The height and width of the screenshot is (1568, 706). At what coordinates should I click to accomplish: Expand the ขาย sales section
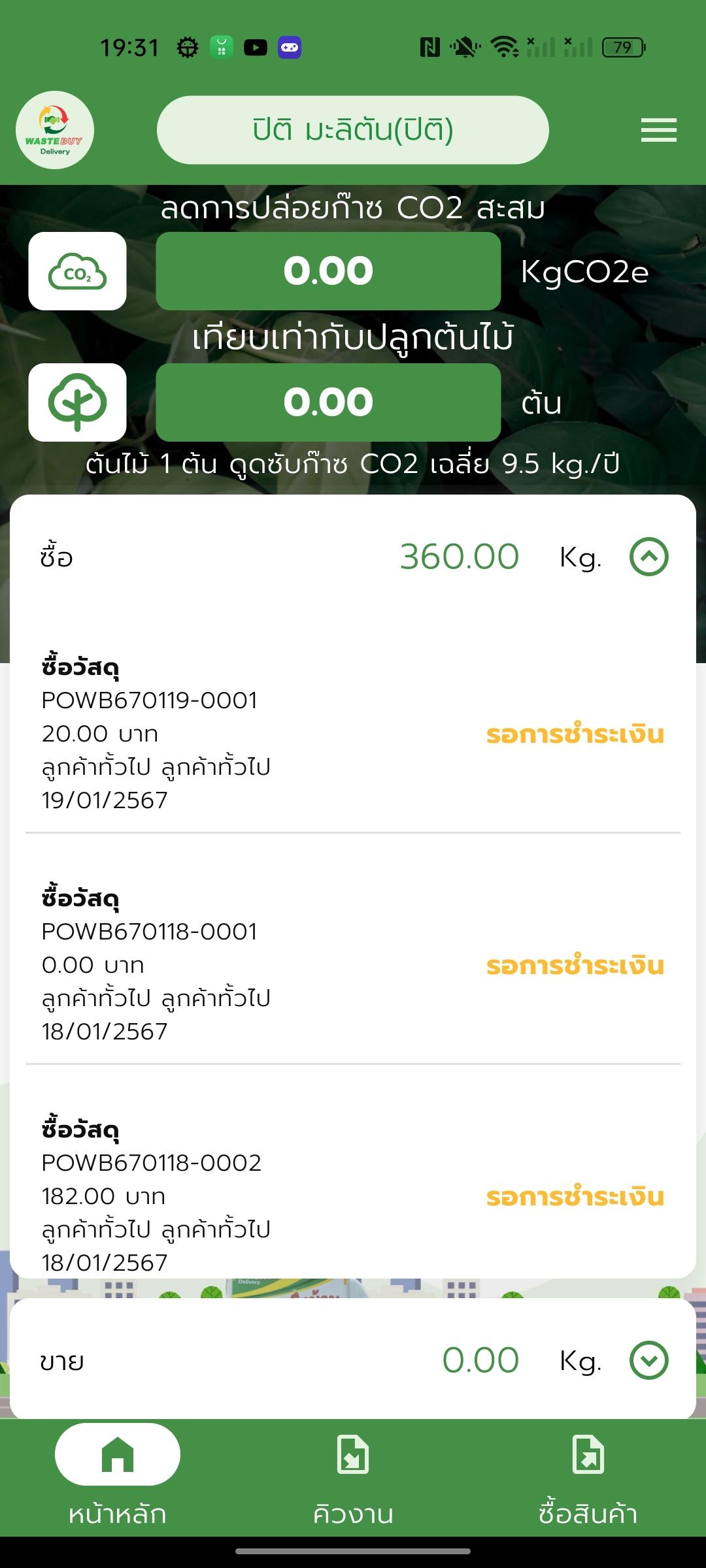pos(648,1360)
